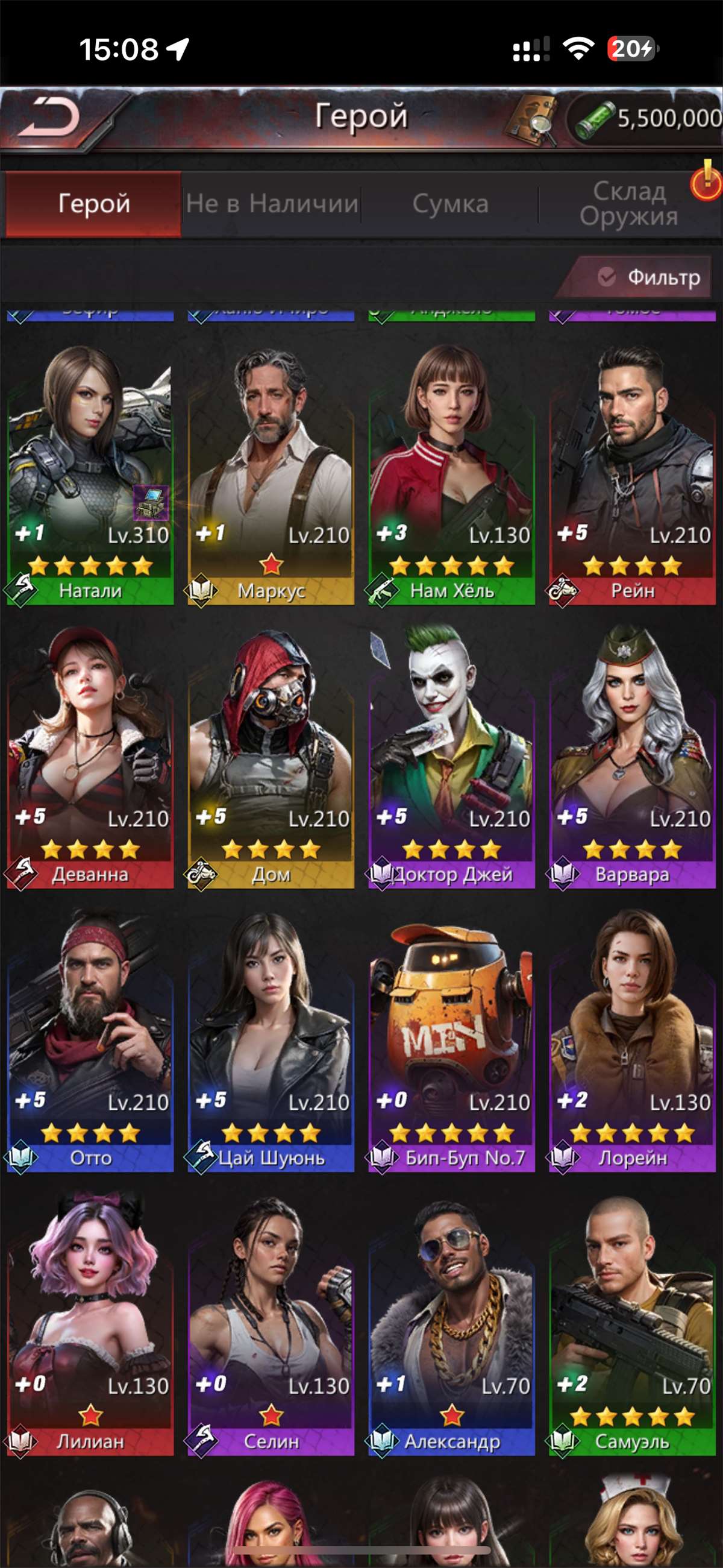The width and height of the screenshot is (723, 1568).
Task: Open the Фильтр button
Action: tap(649, 277)
